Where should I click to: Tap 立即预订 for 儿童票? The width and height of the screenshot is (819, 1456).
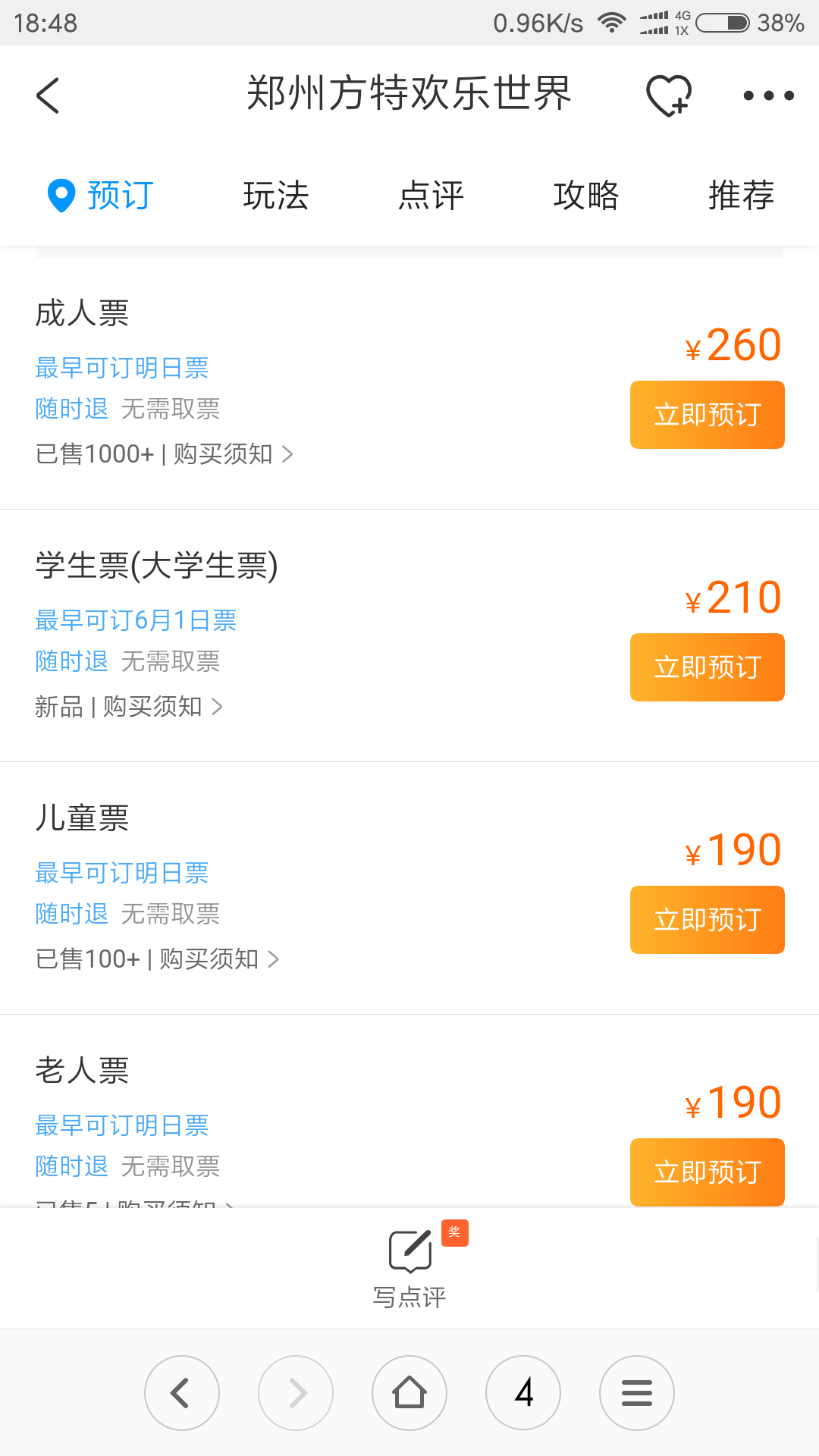708,920
